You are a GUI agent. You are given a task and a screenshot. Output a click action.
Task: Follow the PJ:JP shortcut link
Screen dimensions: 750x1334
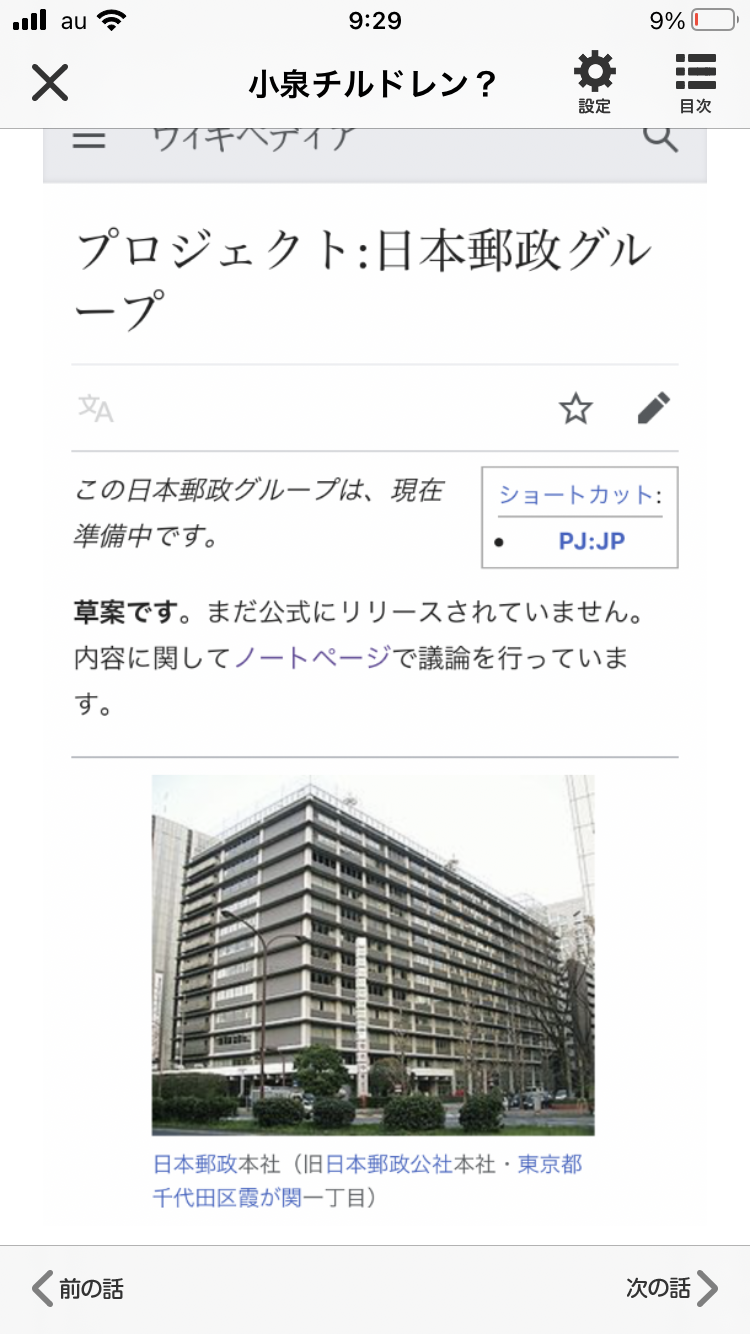[592, 542]
